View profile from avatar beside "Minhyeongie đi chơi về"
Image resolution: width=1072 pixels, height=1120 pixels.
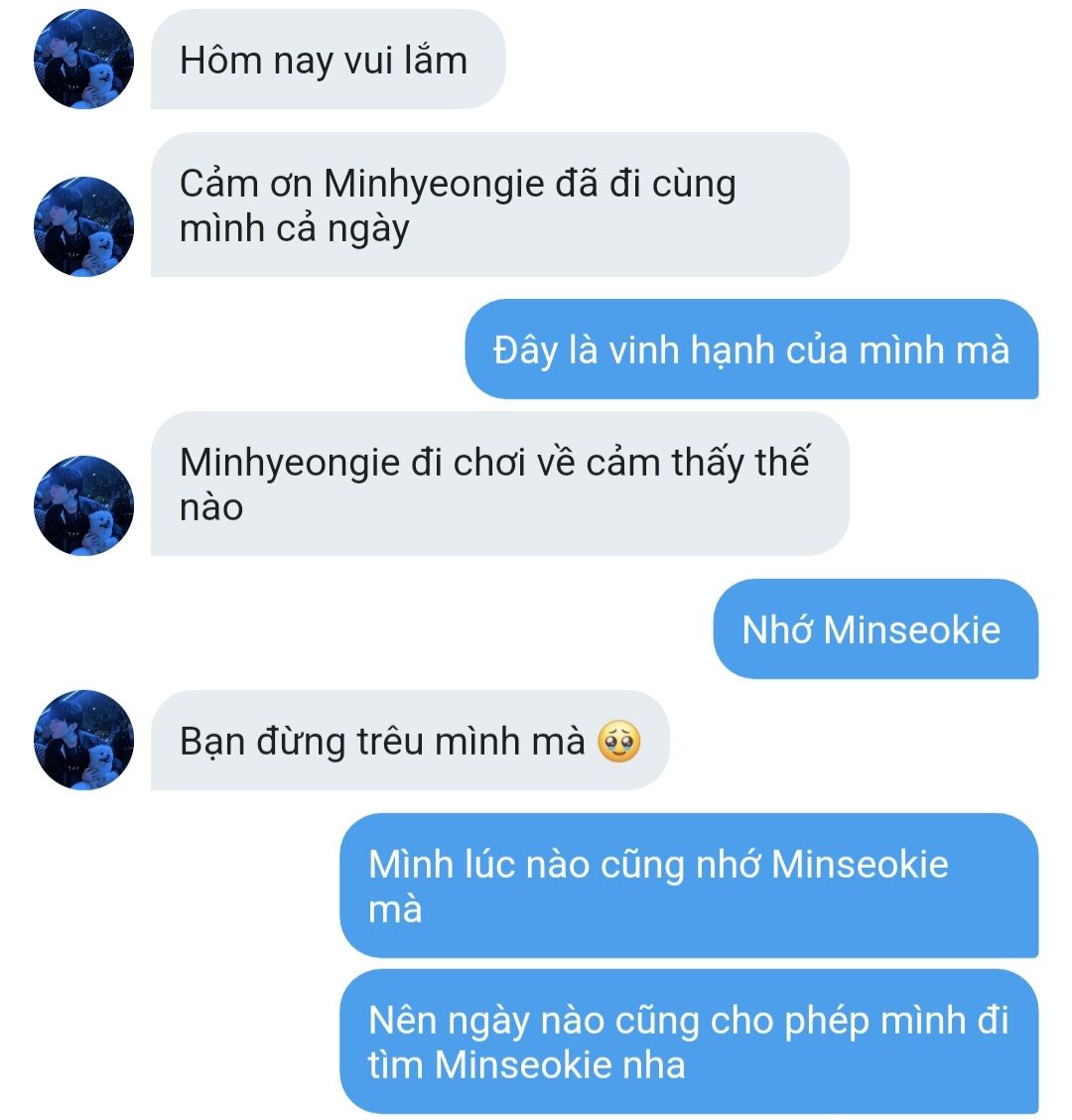tap(83, 505)
